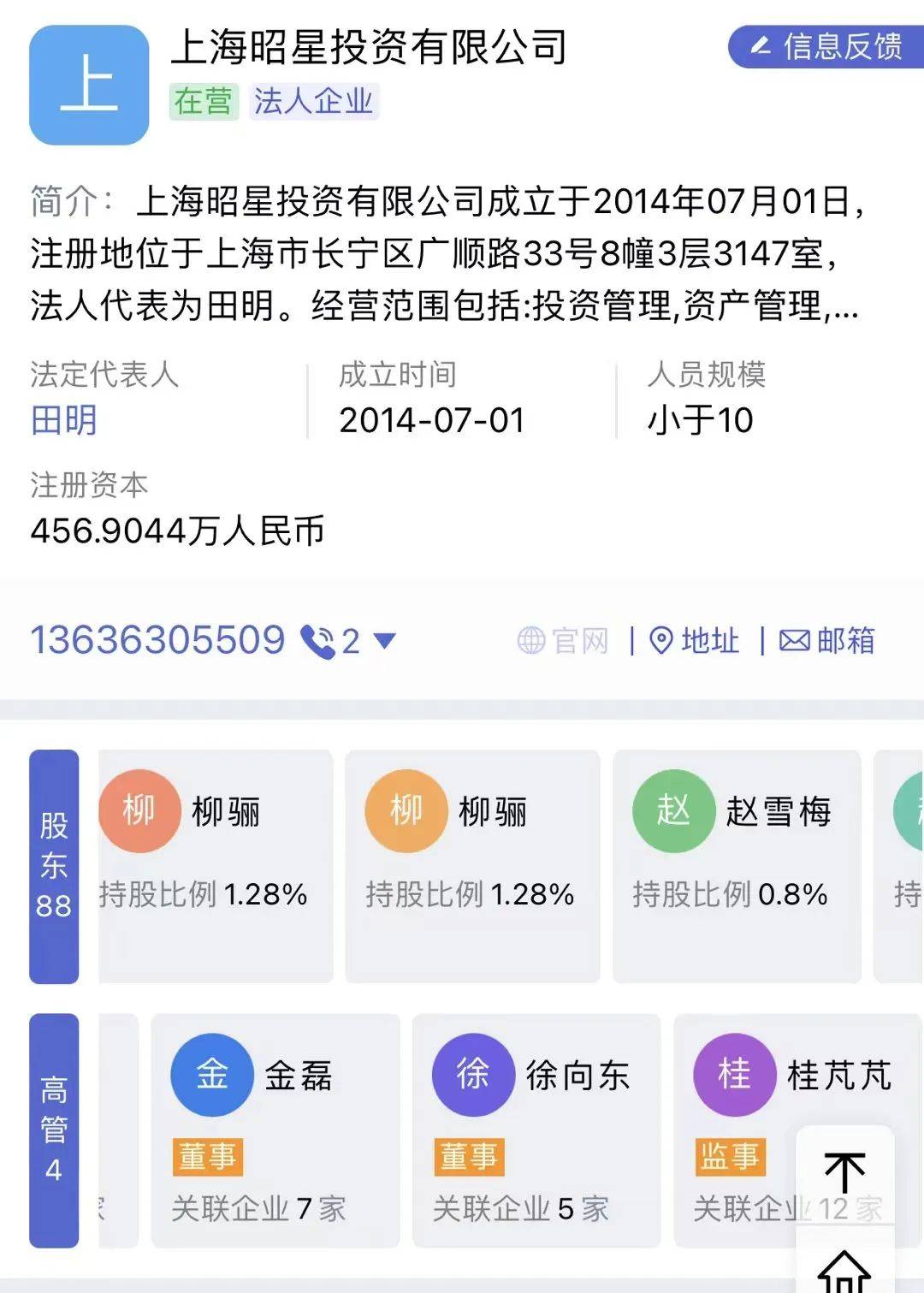
Task: Open the 地址 address link
Action: (695, 640)
